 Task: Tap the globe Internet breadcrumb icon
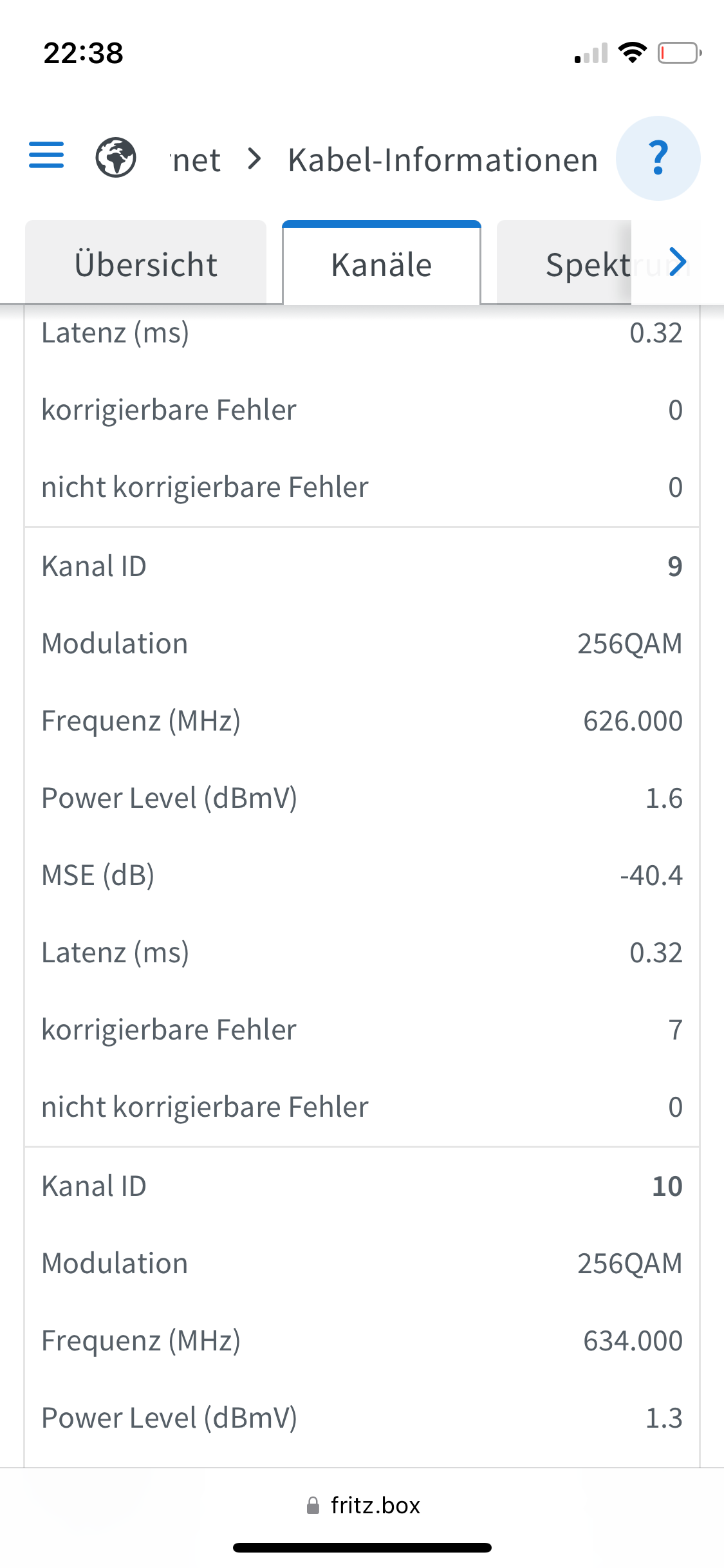coord(116,158)
